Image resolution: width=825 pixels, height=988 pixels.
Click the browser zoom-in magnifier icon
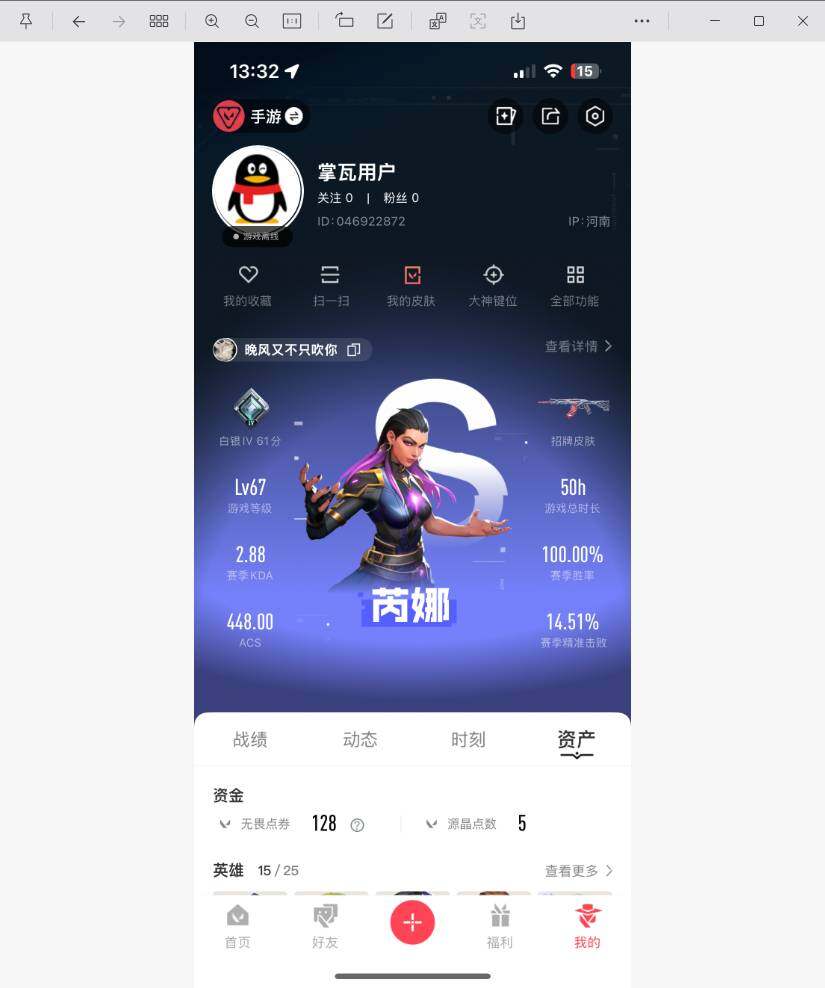tap(211, 20)
